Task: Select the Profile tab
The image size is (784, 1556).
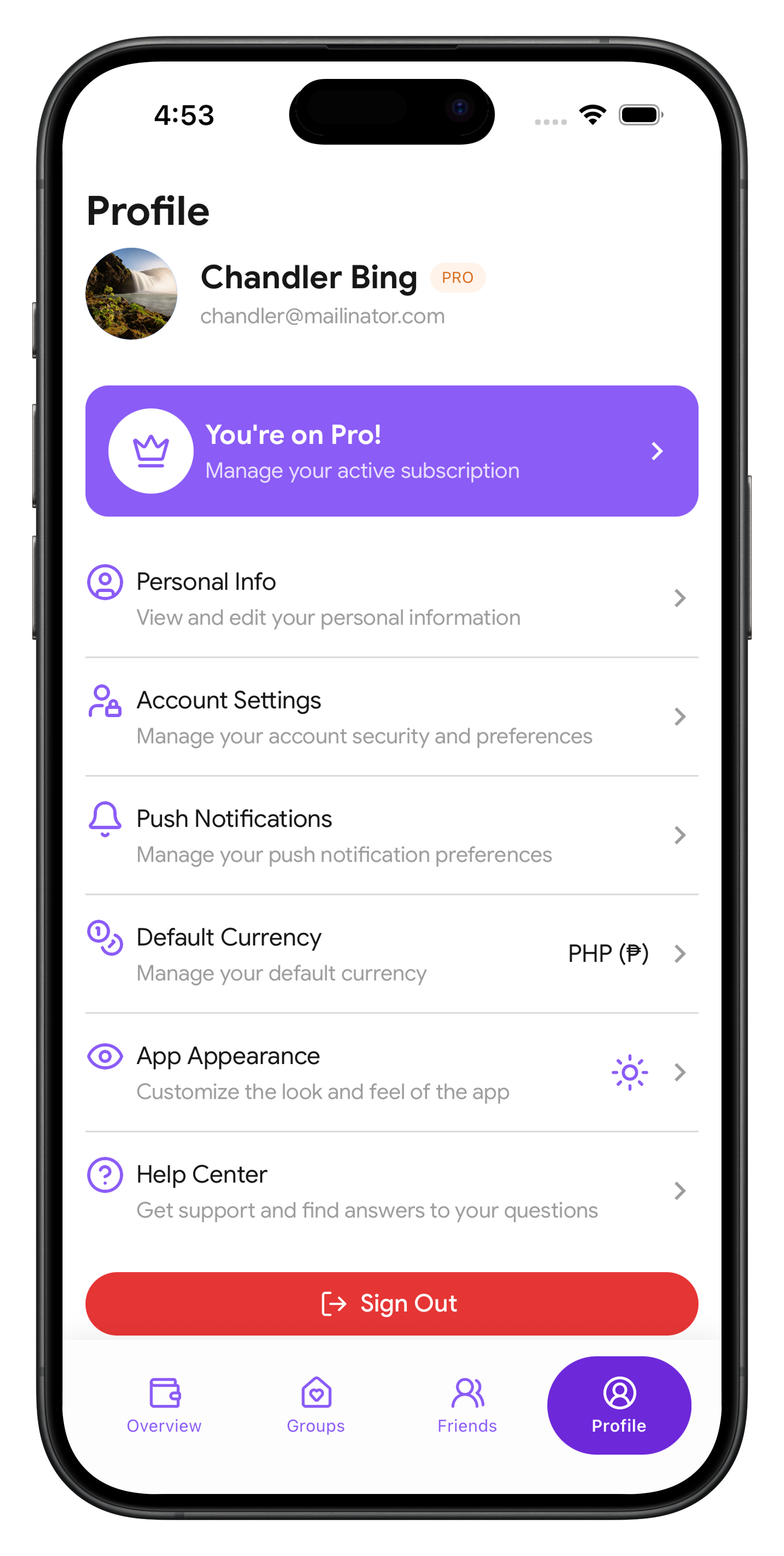Action: click(619, 1405)
